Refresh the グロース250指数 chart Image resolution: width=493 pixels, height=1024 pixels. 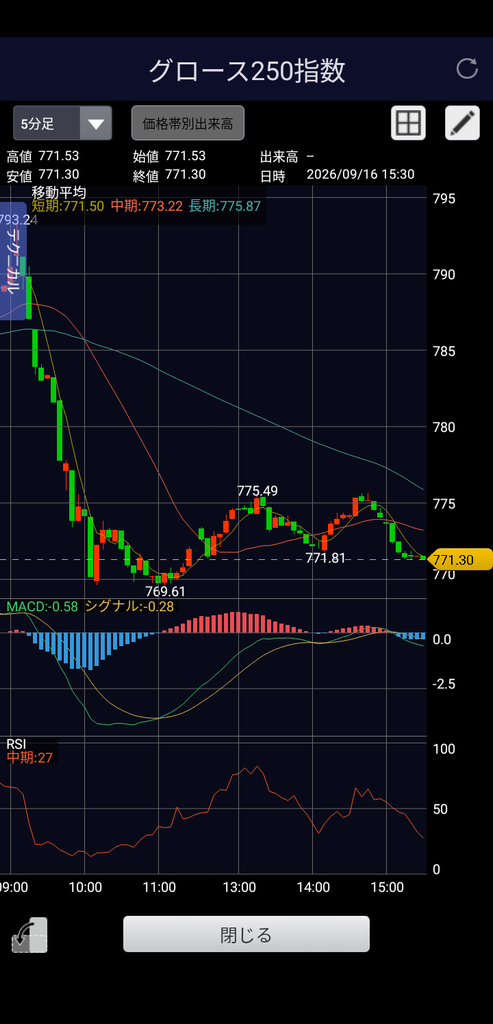click(467, 69)
